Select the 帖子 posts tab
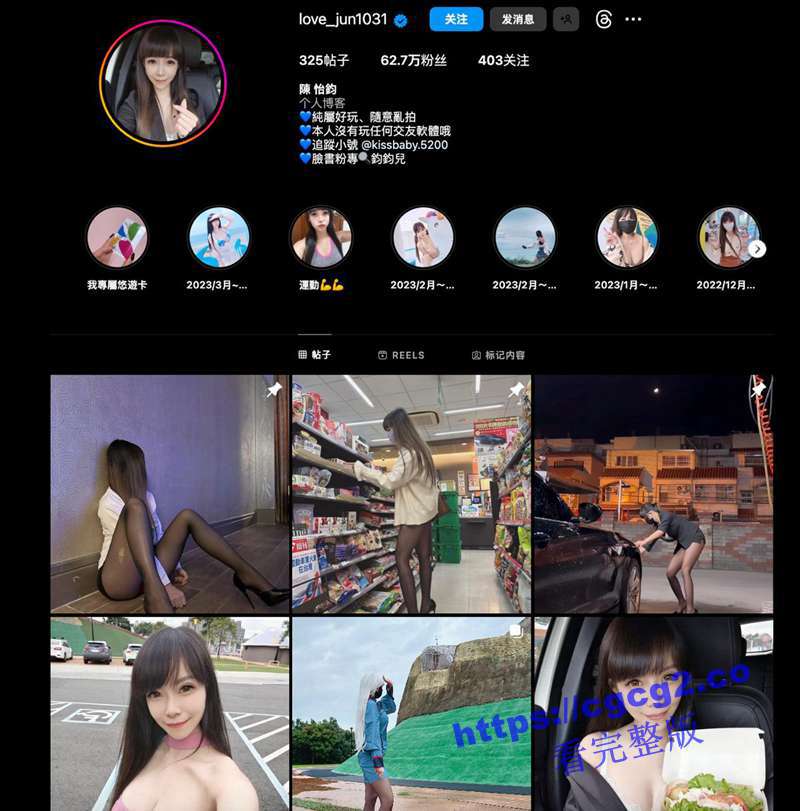 314,355
